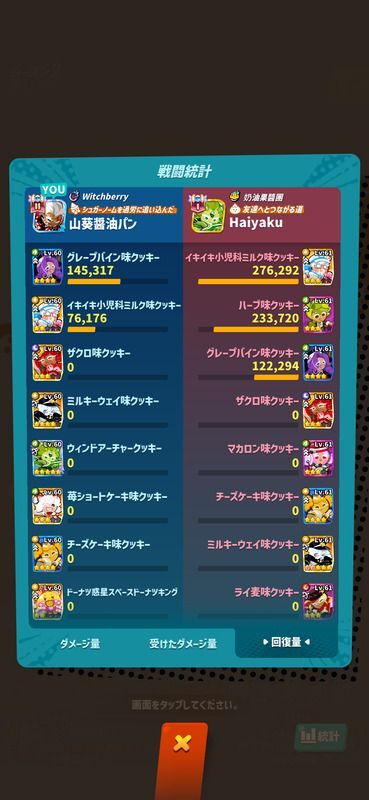Viewport: 369px width, 800px height.
Task: Switch to the 受けたダメージ量 tab
Action: pyautogui.click(x=183, y=643)
